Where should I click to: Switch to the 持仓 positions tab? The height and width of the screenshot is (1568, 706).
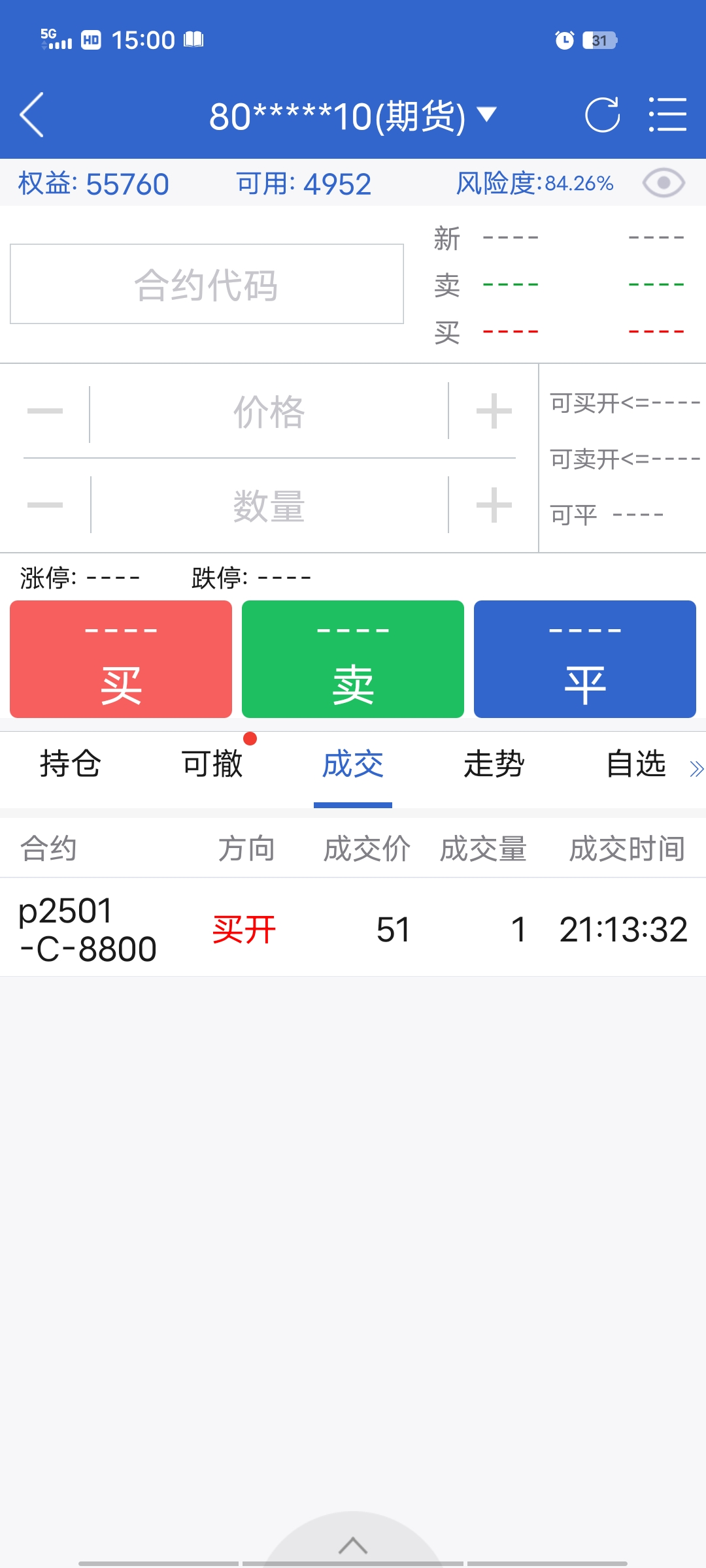coord(70,764)
